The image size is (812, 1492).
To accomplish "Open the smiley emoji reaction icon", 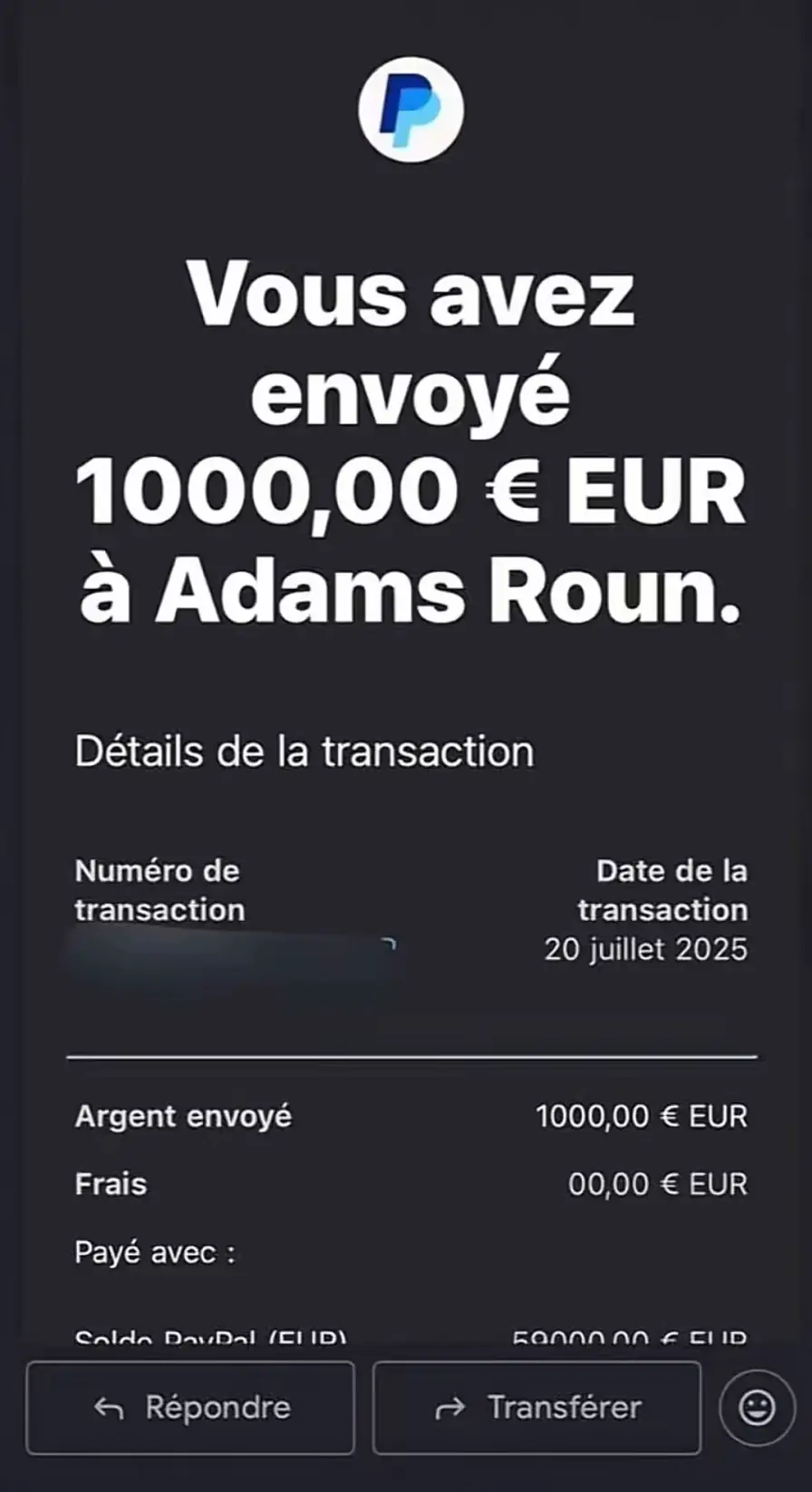I will coord(759,1406).
